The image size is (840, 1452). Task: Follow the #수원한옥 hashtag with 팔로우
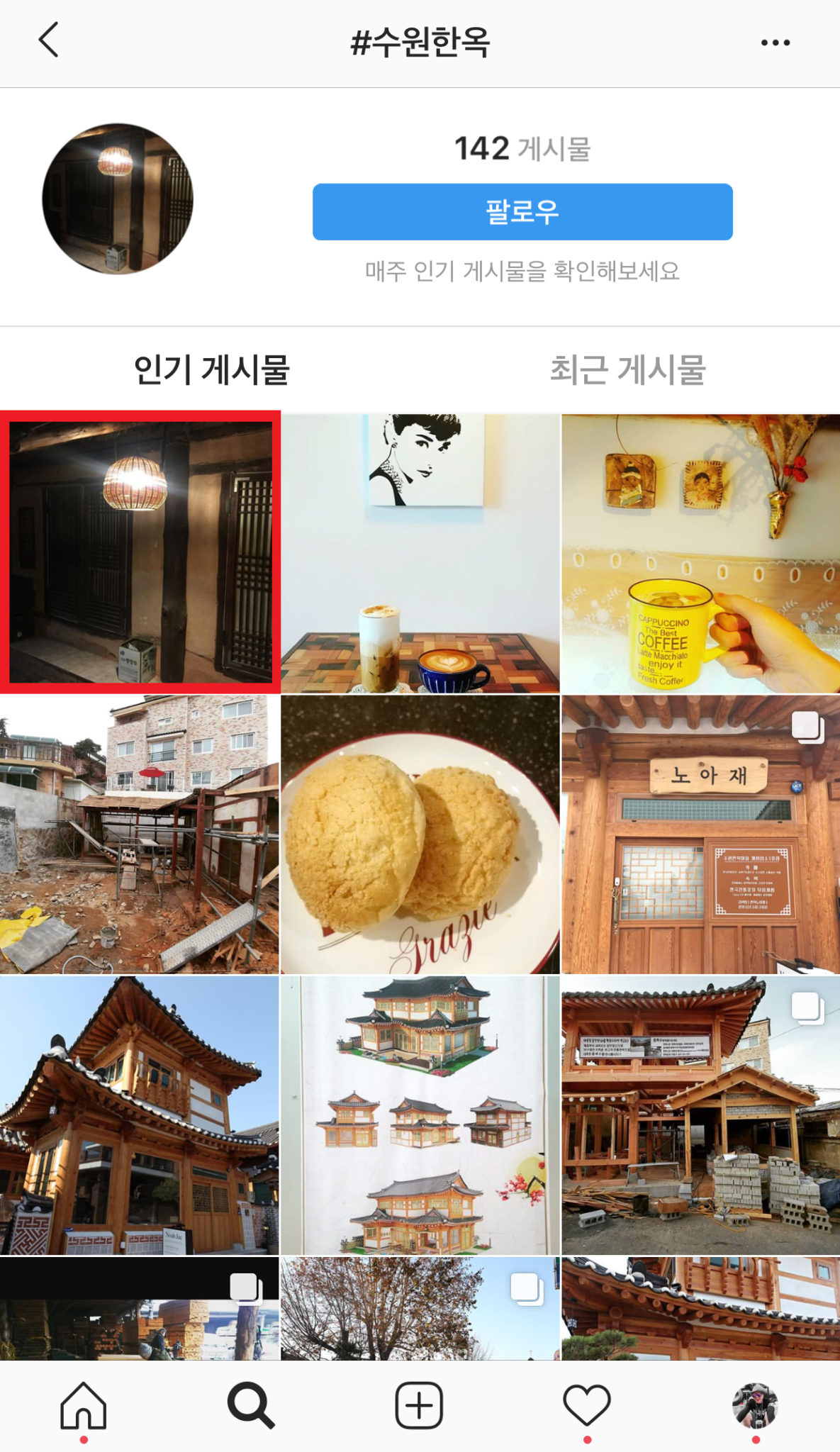point(522,212)
